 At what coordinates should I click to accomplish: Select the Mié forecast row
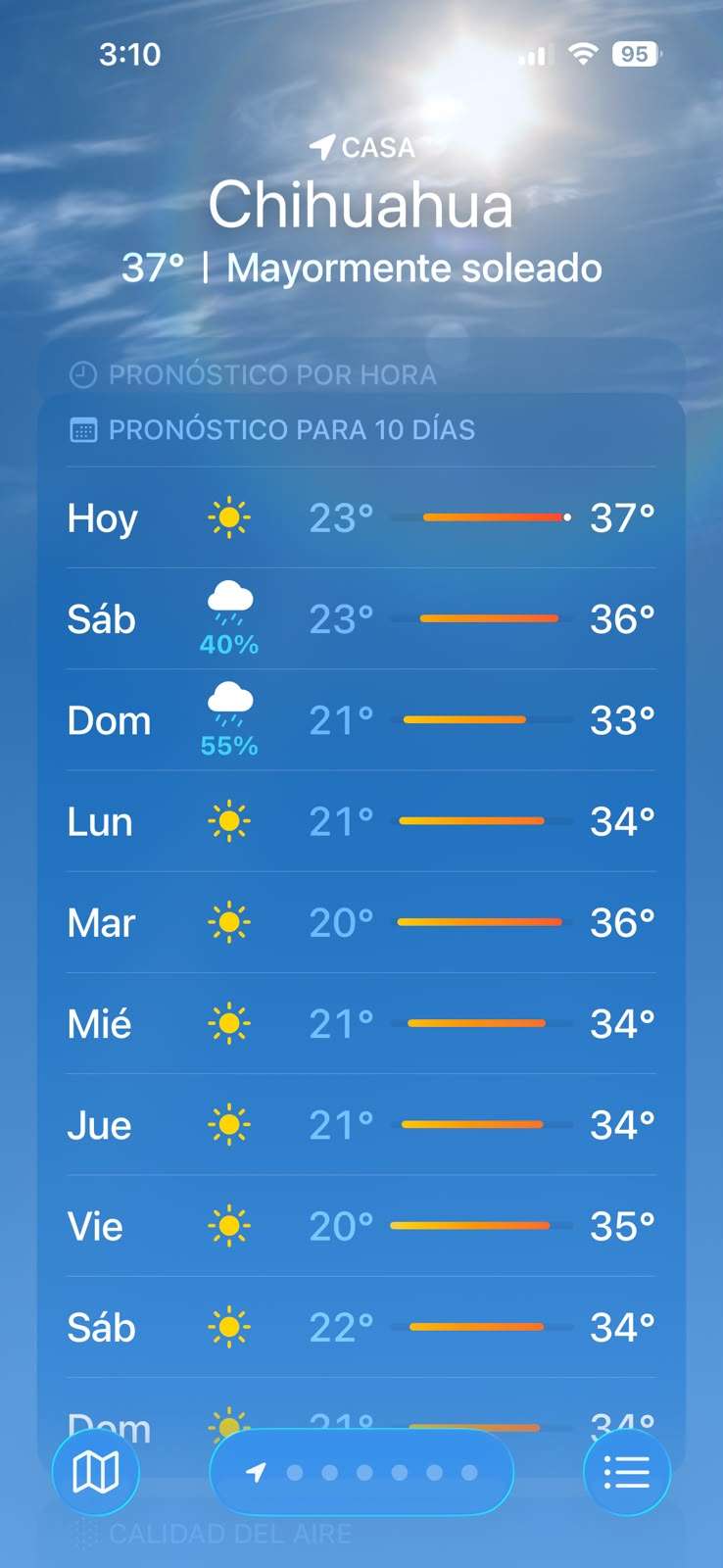click(361, 1023)
